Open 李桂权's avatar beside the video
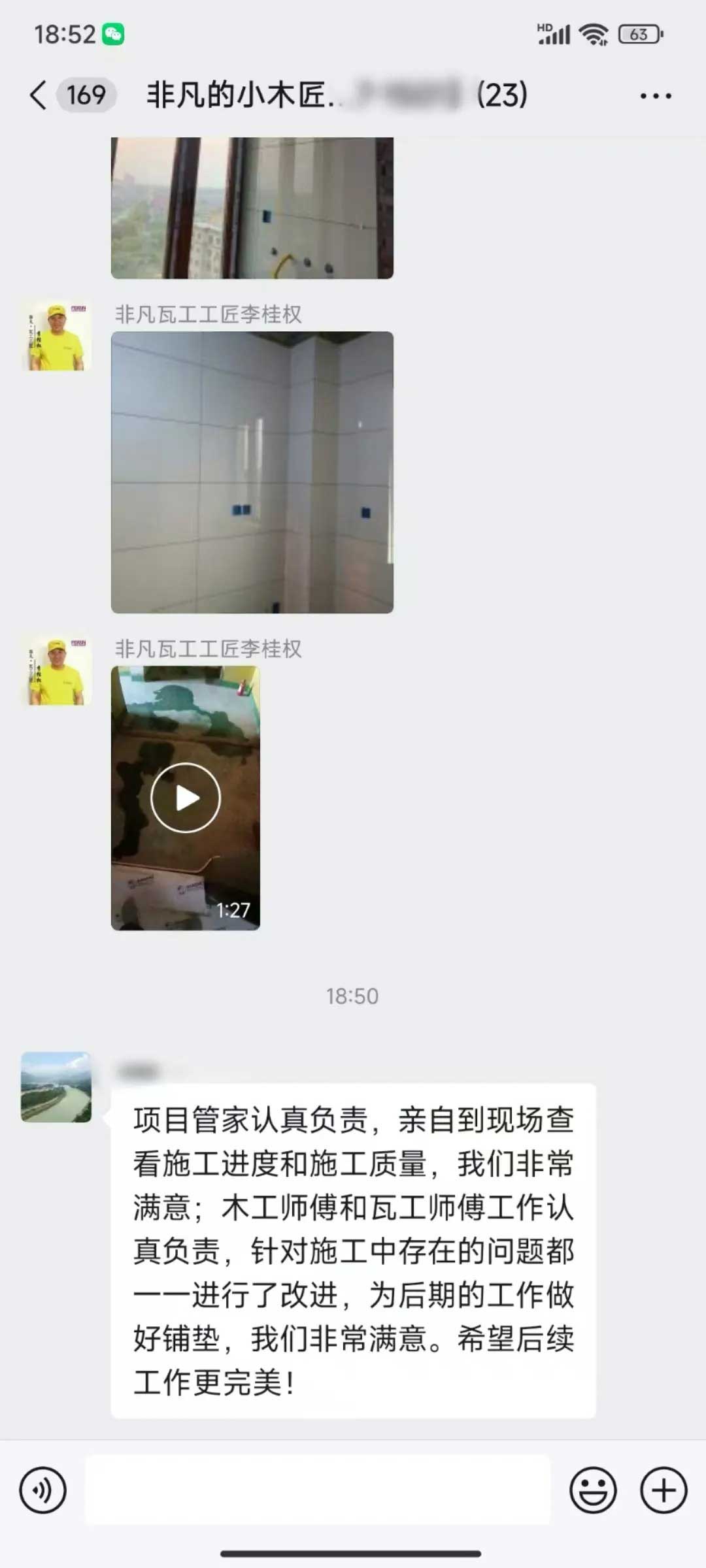Image resolution: width=706 pixels, height=1568 pixels. click(x=56, y=672)
